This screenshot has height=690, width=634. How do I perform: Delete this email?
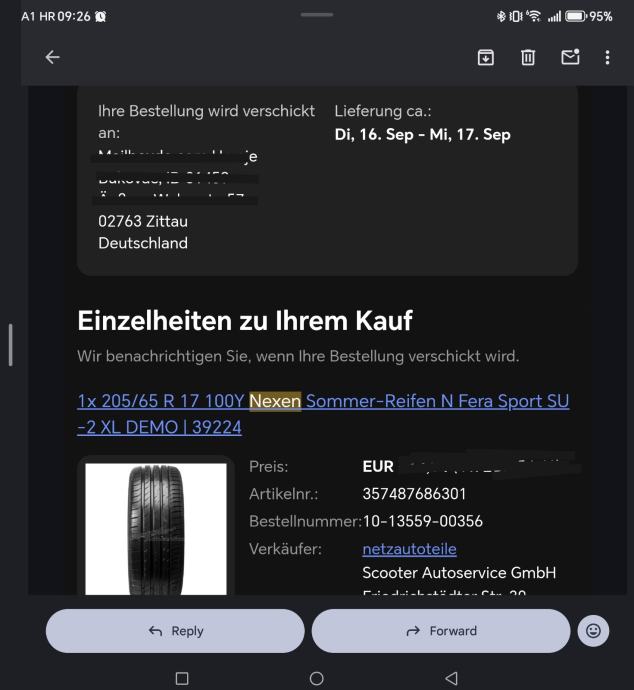point(528,57)
